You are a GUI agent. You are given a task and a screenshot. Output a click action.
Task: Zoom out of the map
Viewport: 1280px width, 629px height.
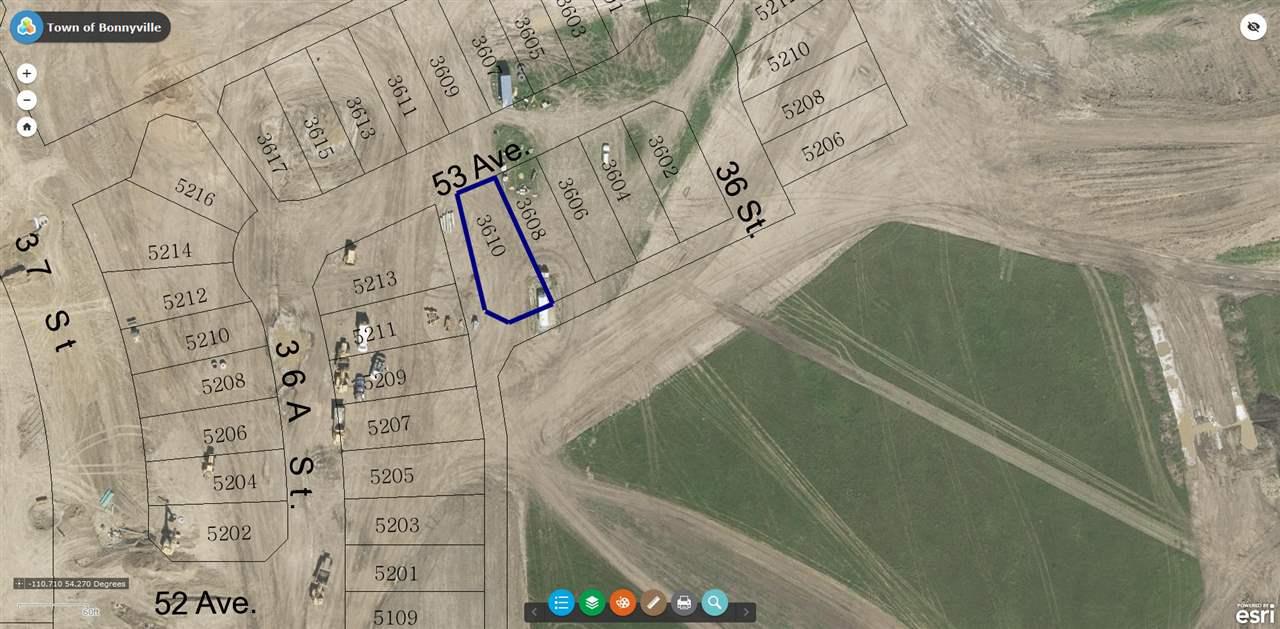tap(26, 100)
